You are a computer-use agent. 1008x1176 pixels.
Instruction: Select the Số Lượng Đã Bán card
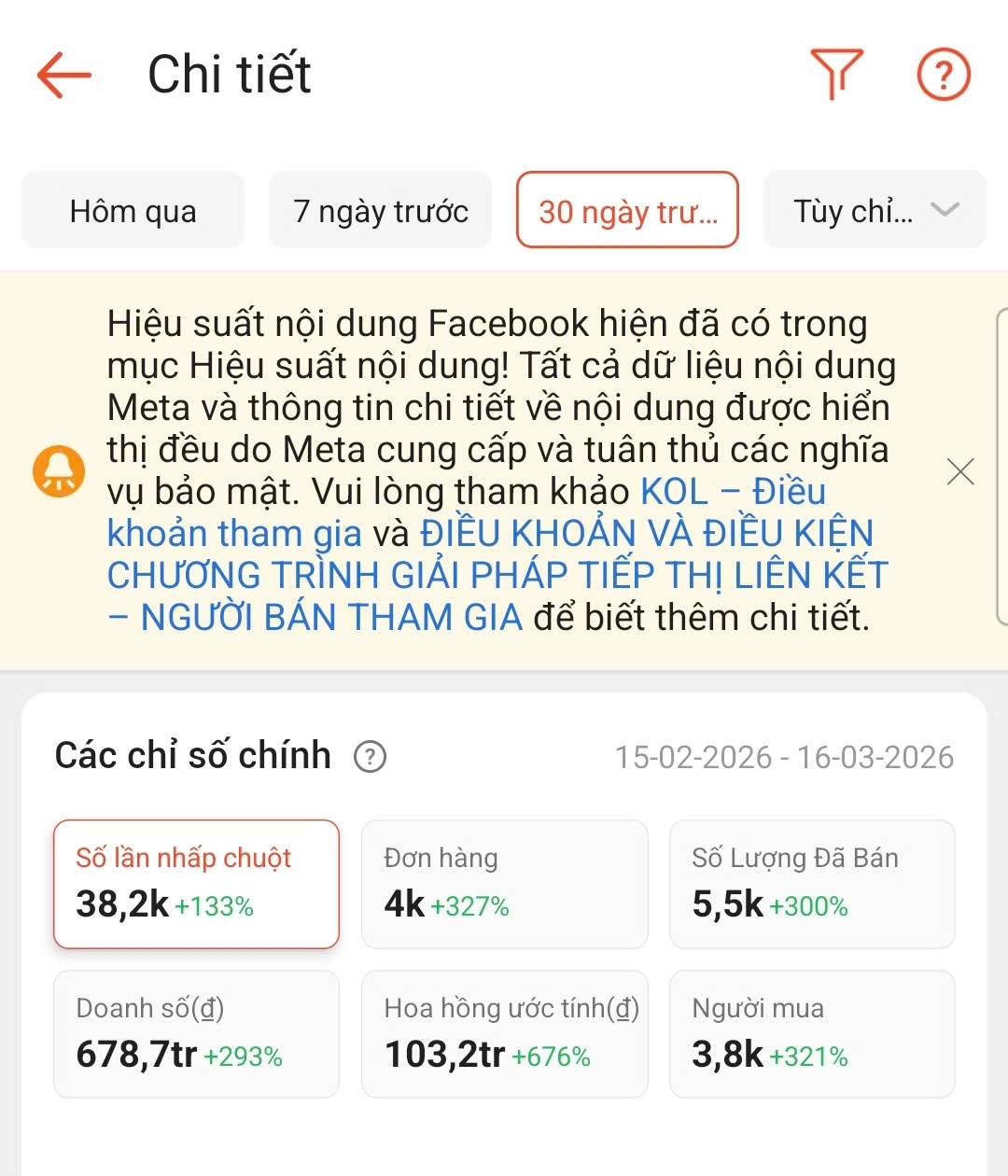[811, 882]
